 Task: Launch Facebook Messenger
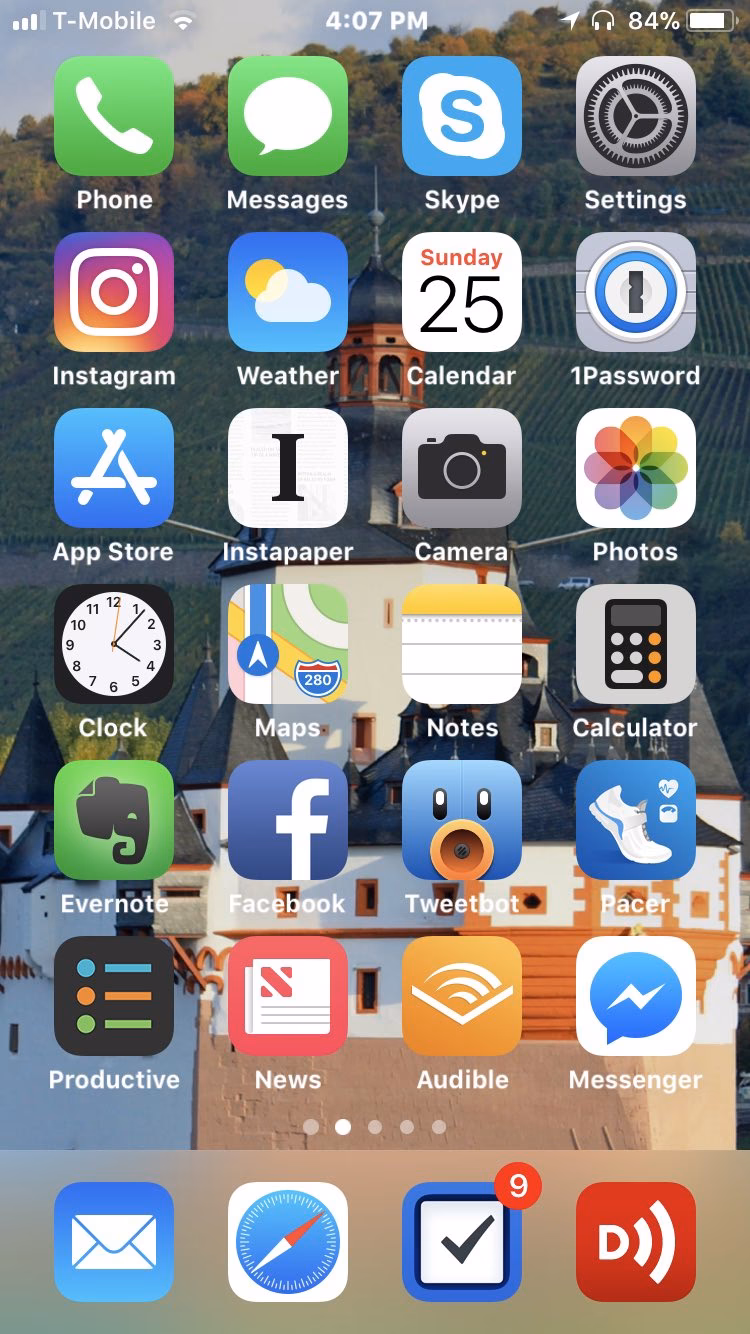(x=635, y=996)
